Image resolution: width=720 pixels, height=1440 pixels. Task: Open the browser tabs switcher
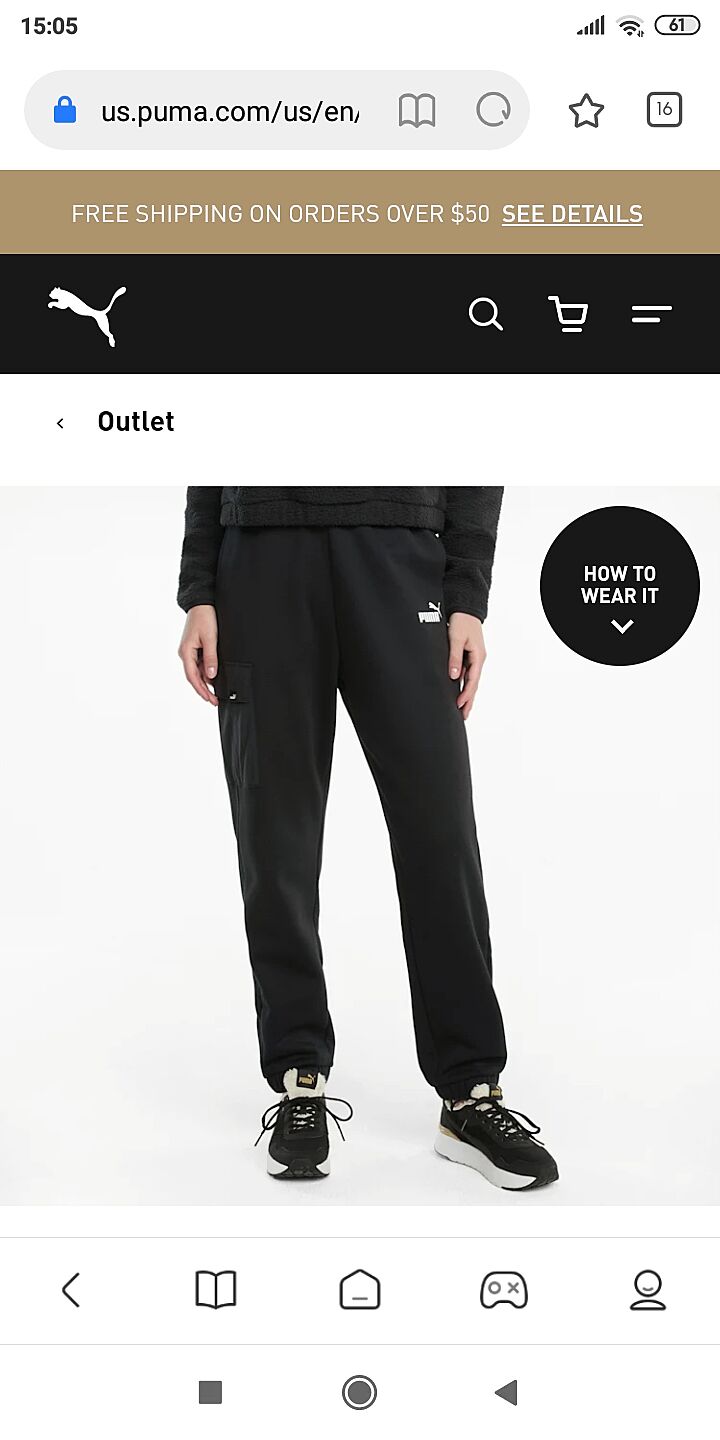[664, 110]
